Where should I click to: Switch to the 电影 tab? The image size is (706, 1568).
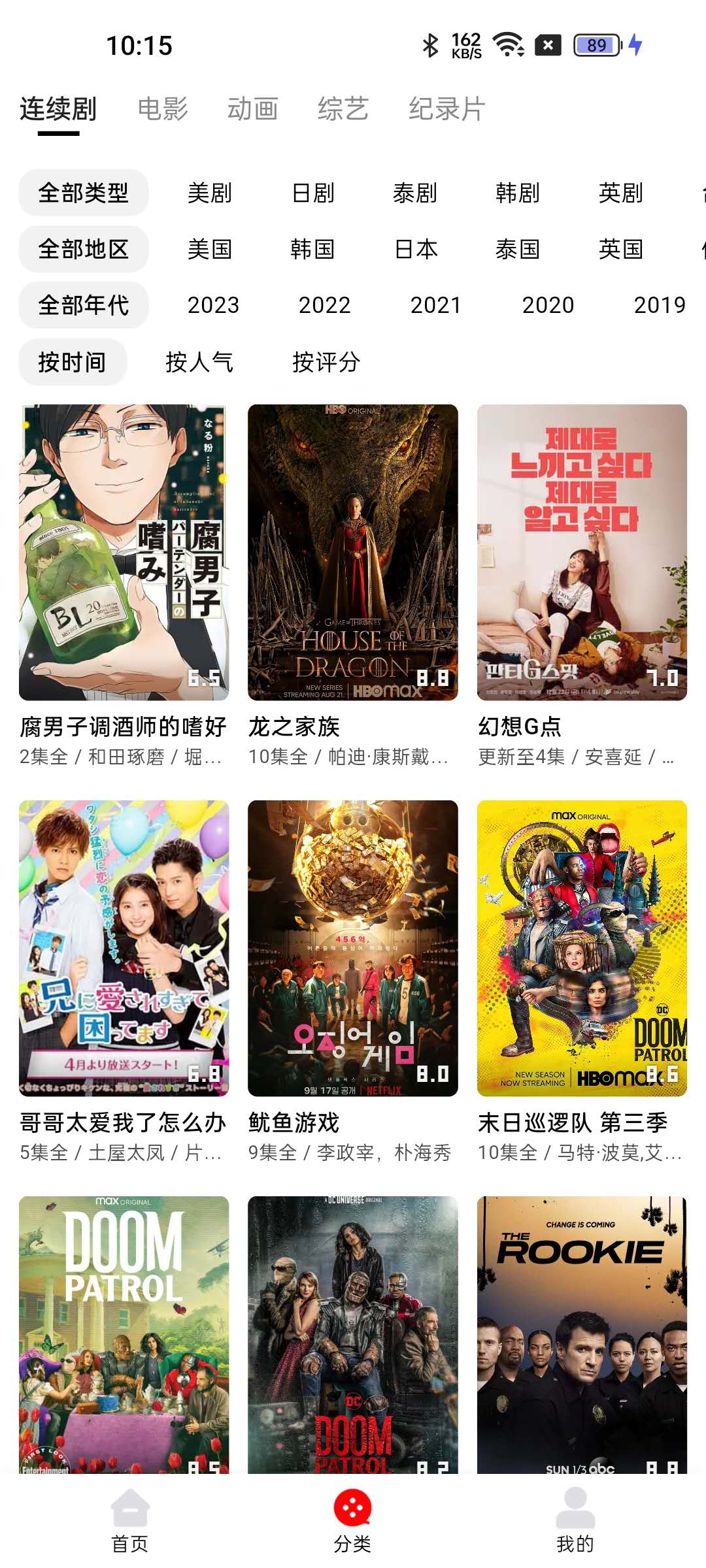163,109
